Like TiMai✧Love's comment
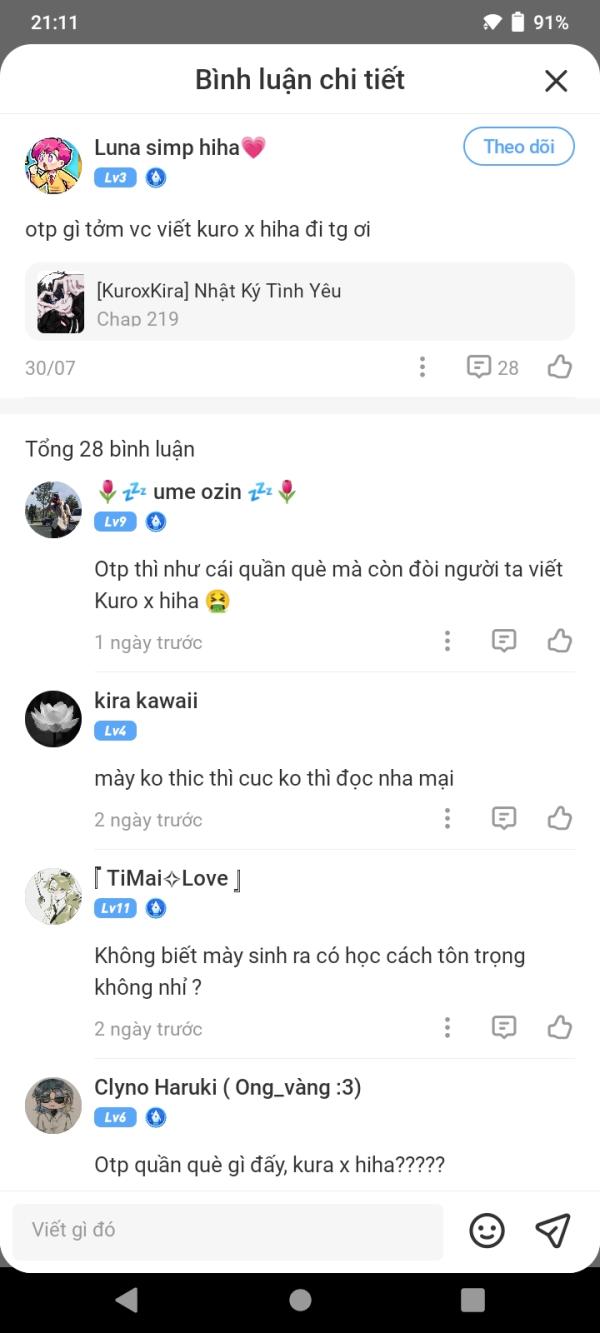 [560, 1027]
